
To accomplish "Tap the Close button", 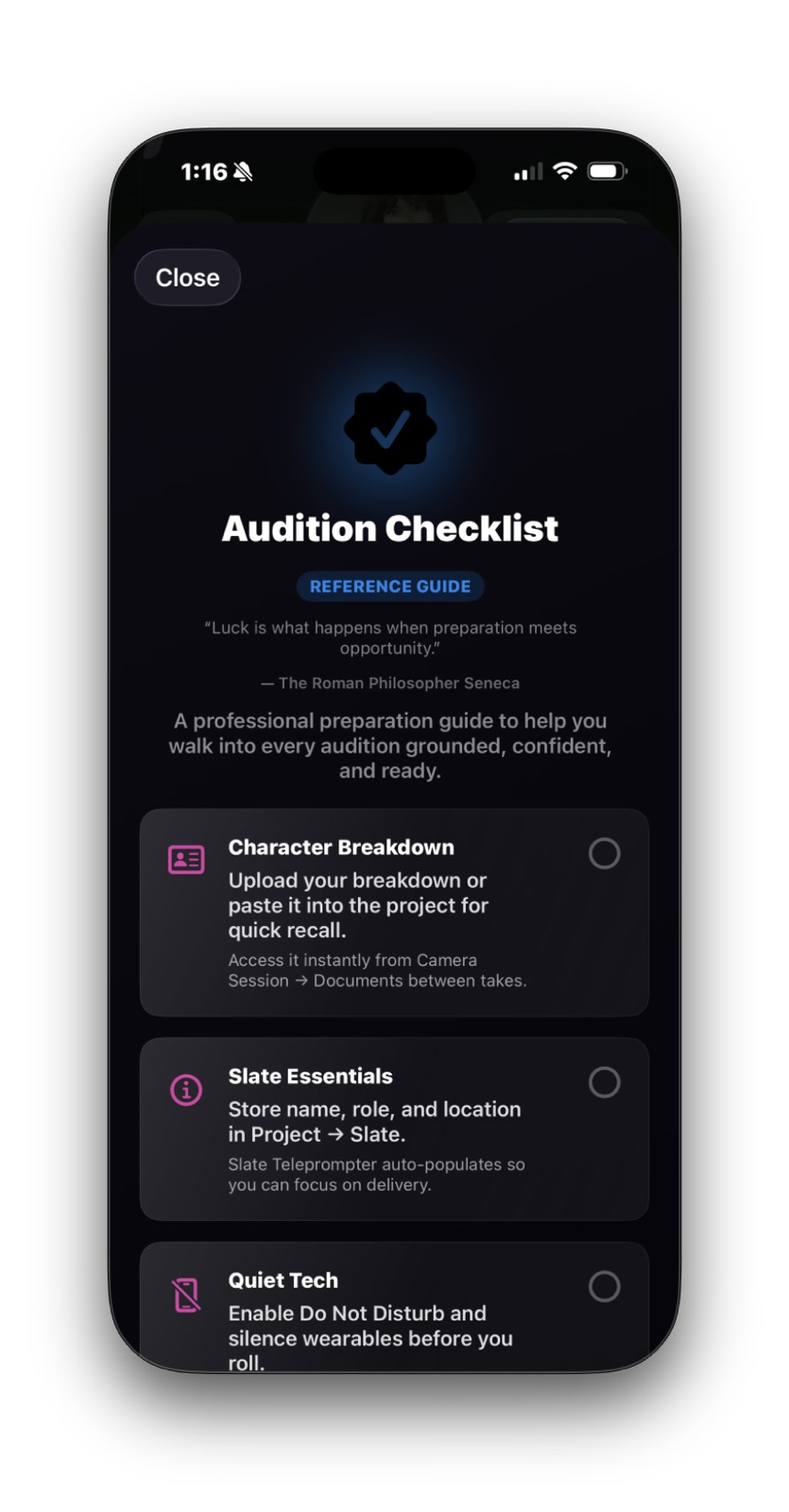I will (x=186, y=277).
